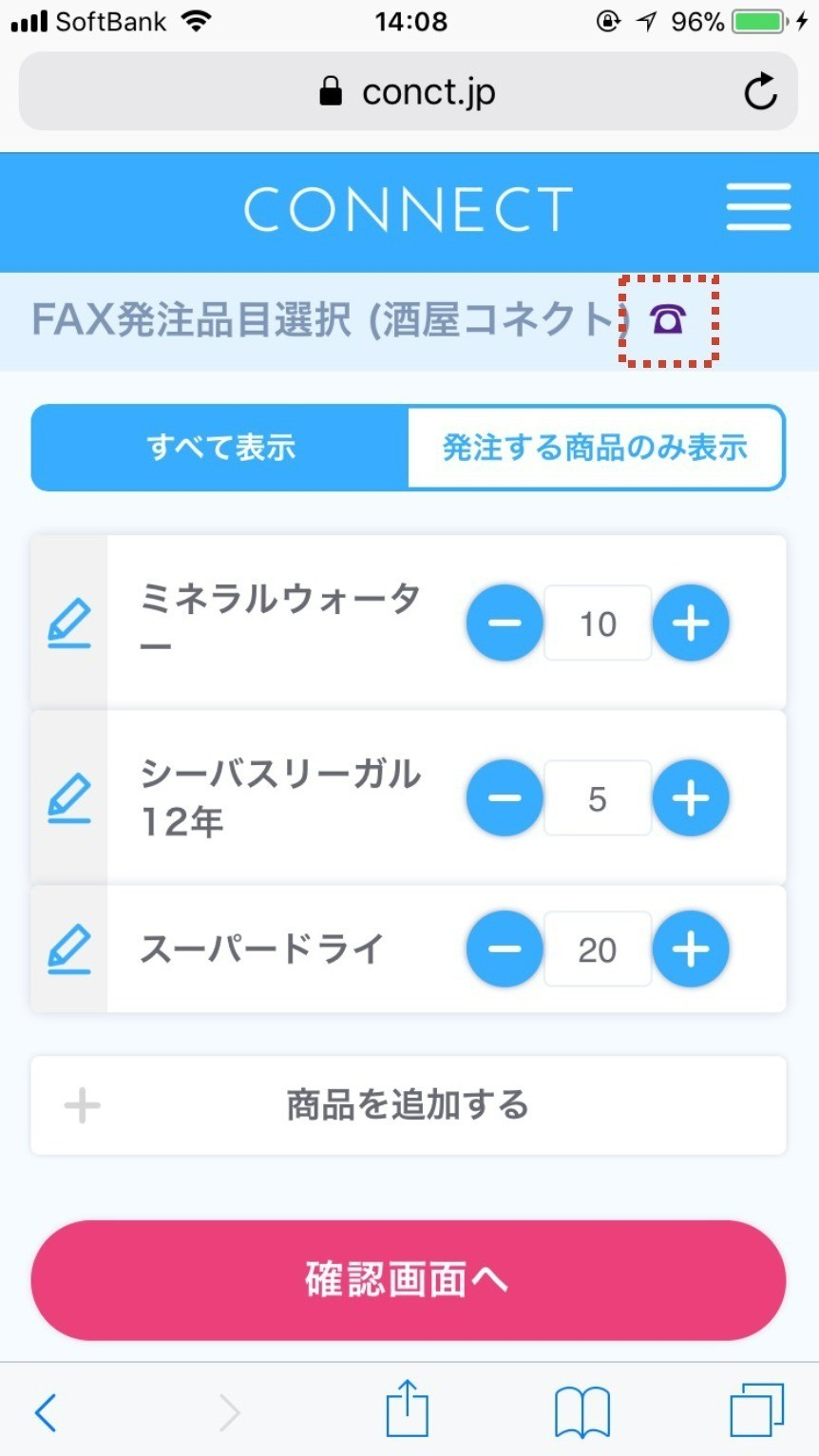819x1456 pixels.
Task: Open Safari share sheet
Action: 408,1408
